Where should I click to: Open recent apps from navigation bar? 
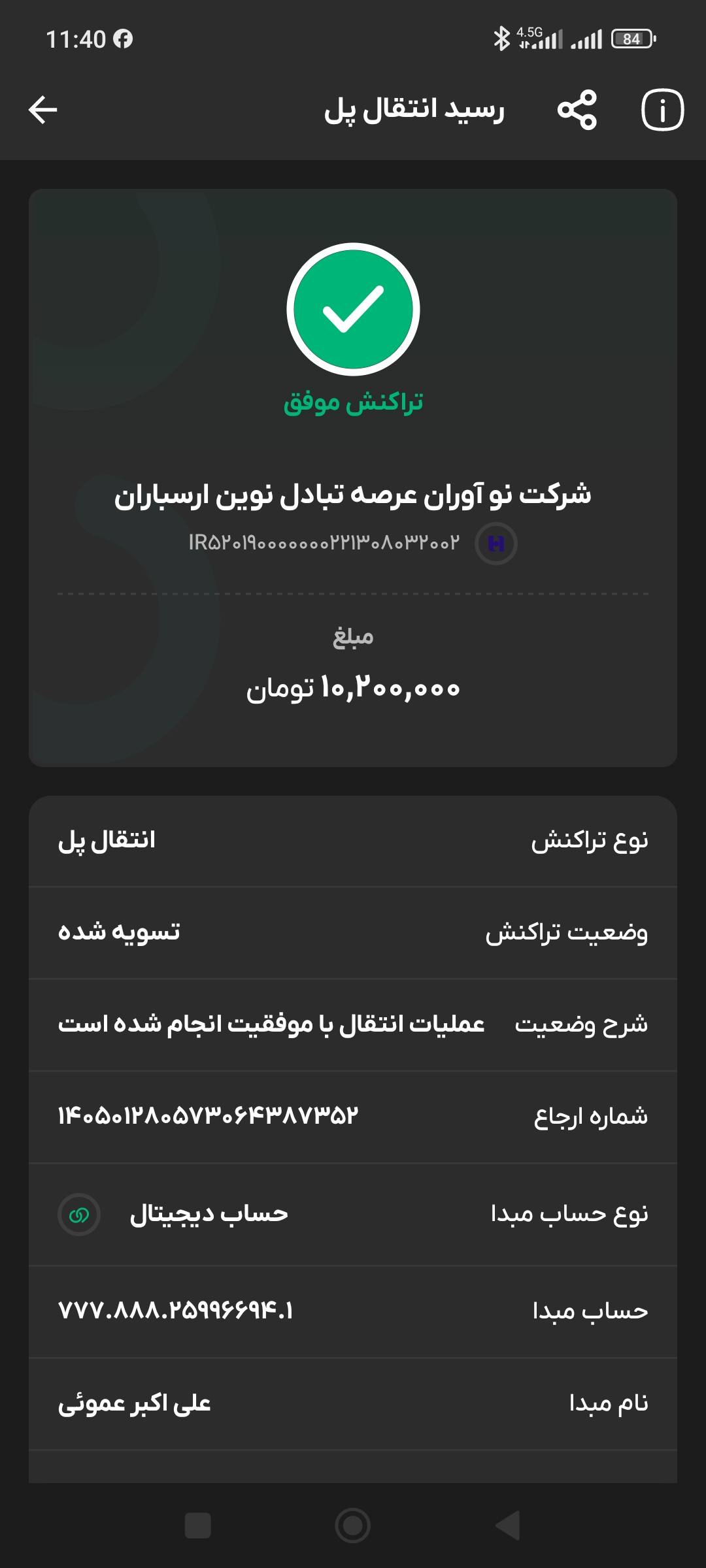[198, 1526]
